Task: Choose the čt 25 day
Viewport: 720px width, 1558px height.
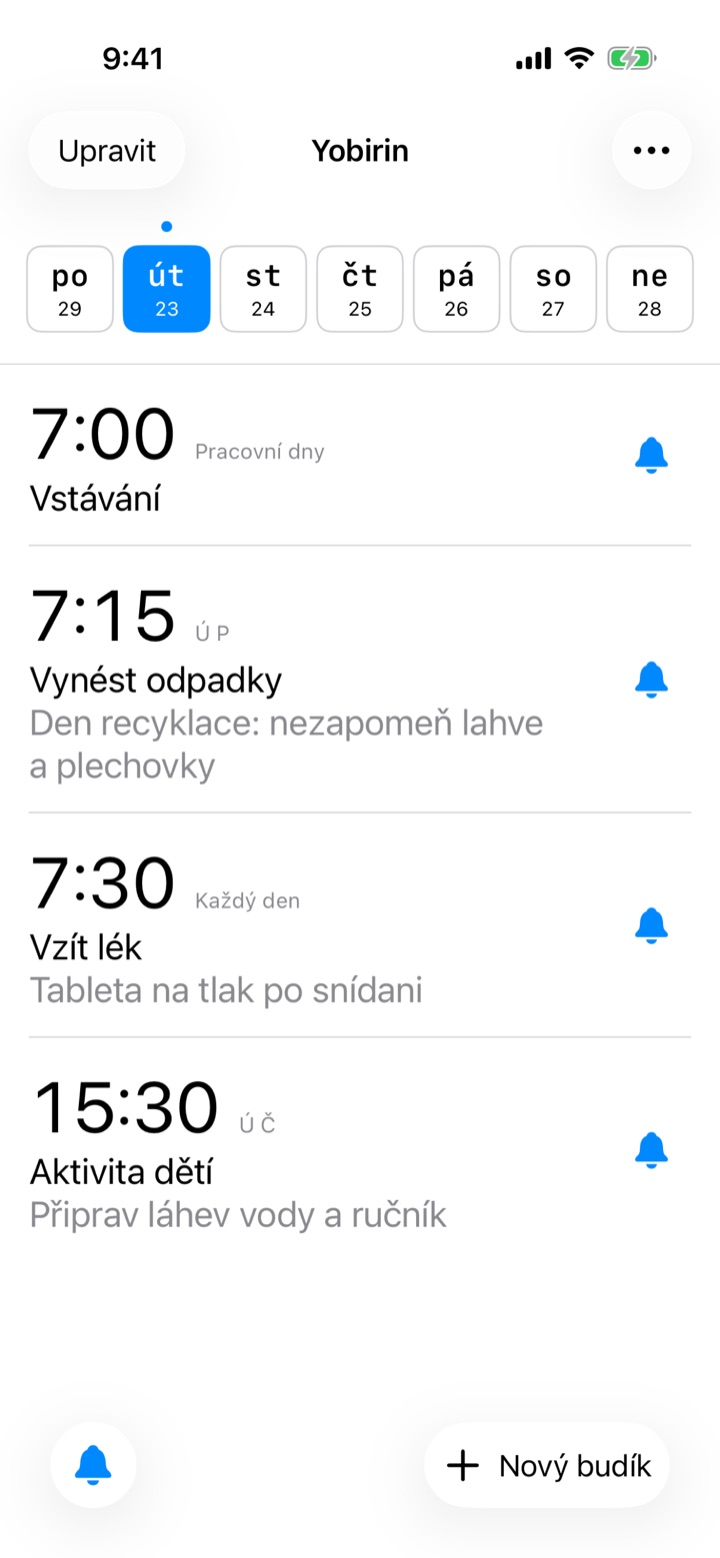Action: tap(360, 289)
